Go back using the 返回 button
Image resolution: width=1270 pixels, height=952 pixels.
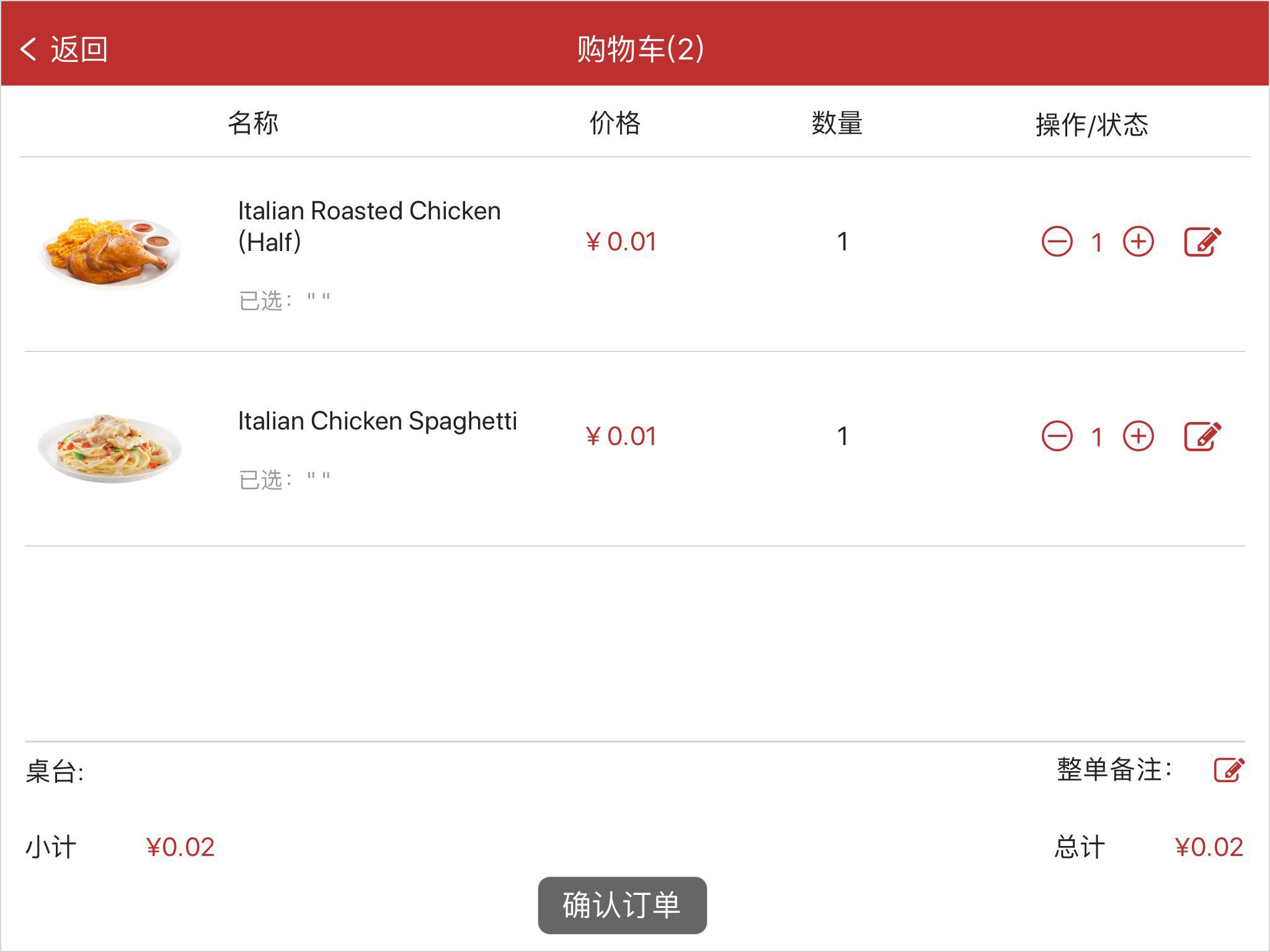64,49
